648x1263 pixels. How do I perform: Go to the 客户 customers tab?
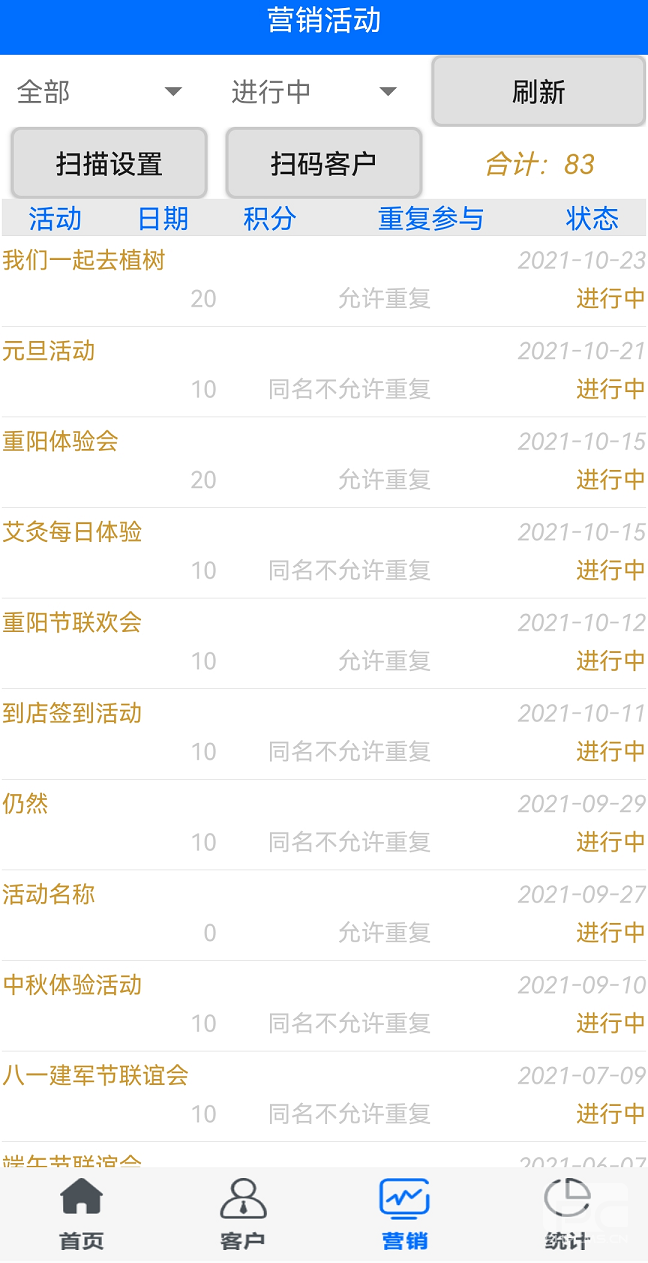(x=243, y=1214)
